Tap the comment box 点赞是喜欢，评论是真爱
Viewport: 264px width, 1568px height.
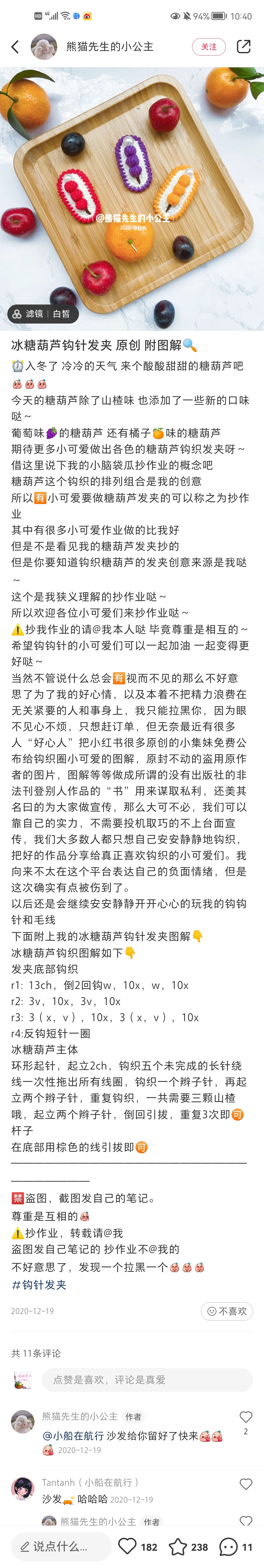147,1379
